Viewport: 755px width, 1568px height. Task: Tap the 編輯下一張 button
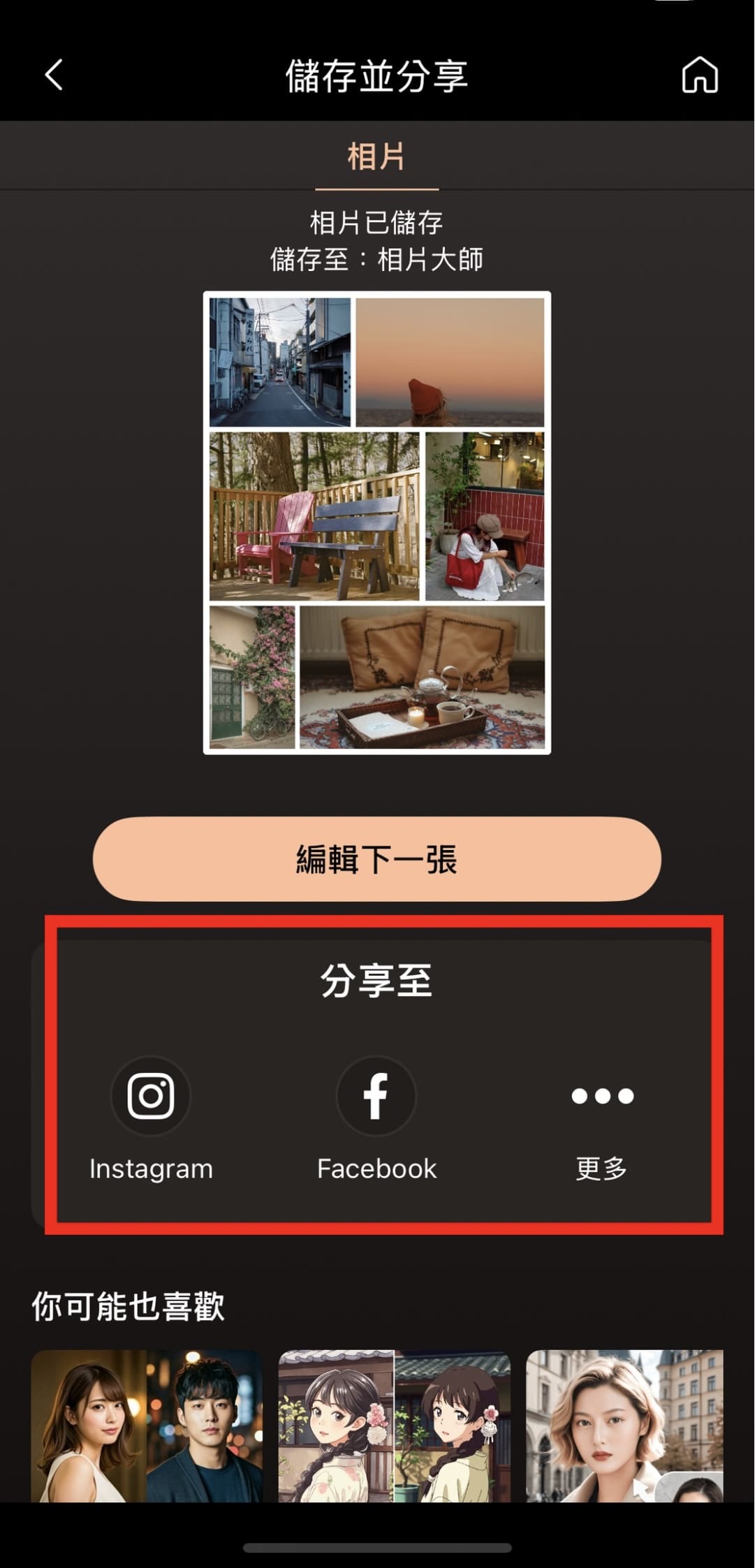click(x=376, y=859)
